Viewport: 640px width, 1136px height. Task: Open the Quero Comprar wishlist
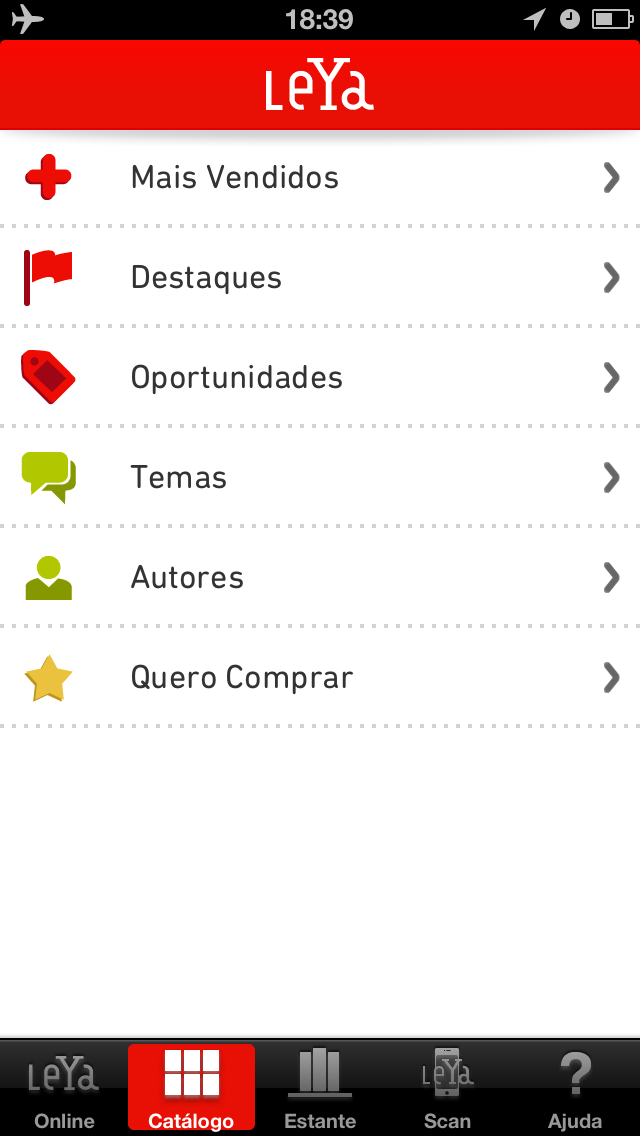[320, 677]
